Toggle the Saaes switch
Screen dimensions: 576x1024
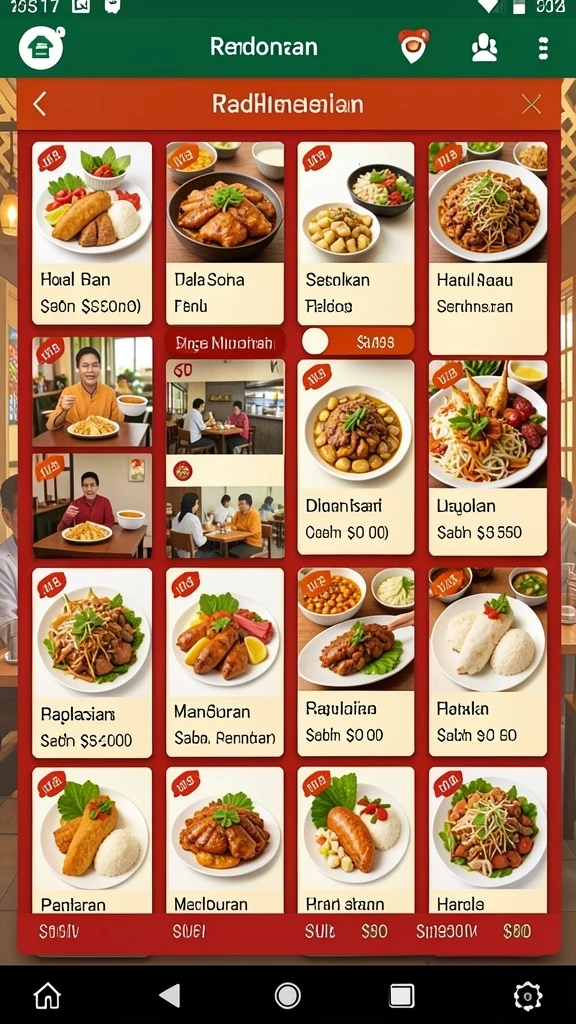[x=358, y=342]
